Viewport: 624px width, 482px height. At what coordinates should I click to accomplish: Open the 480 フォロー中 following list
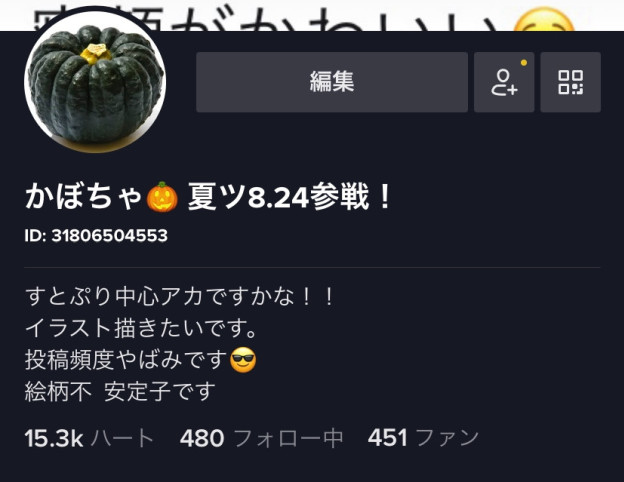[x=262, y=438]
